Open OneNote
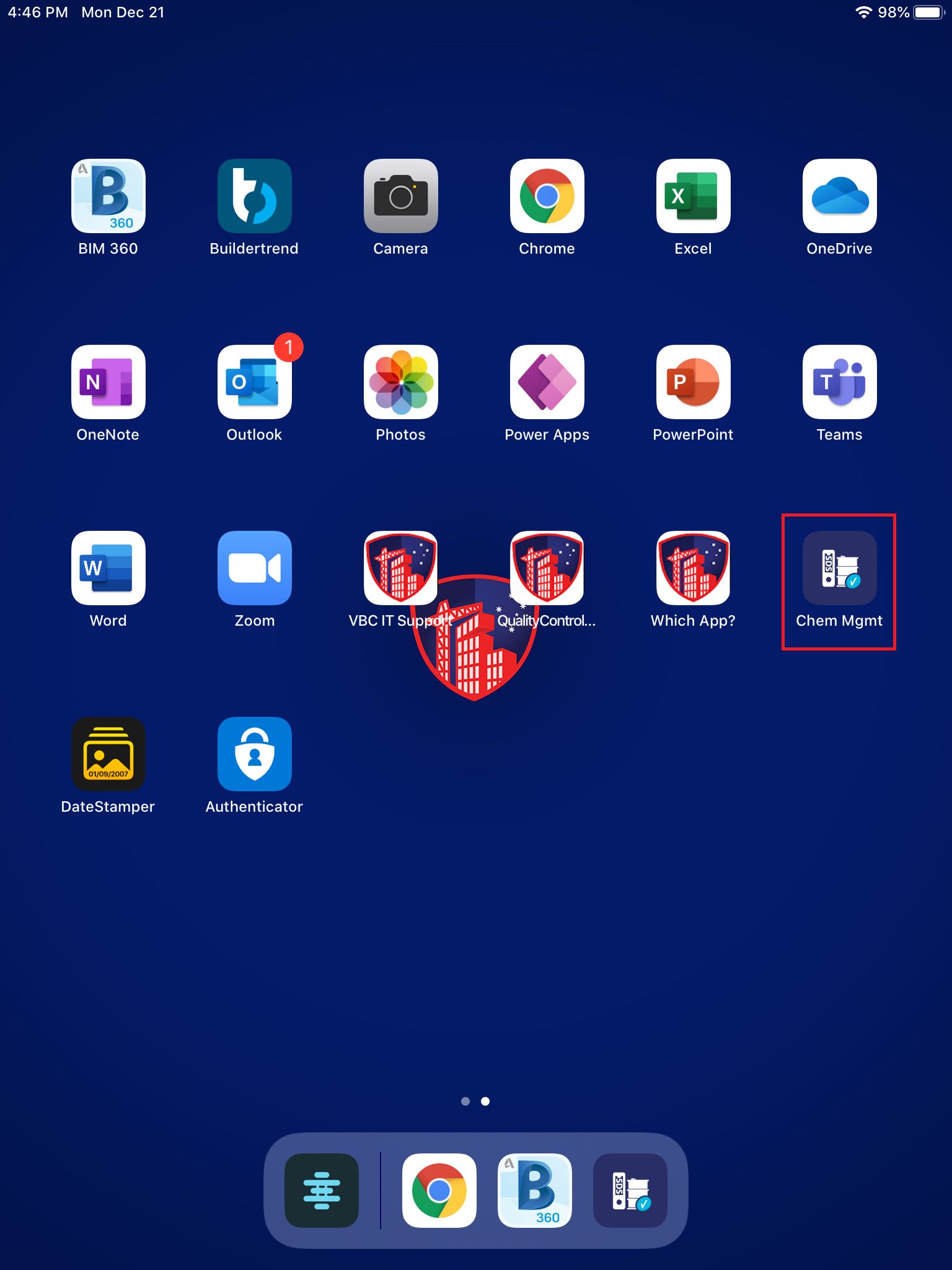This screenshot has width=952, height=1270. tap(108, 382)
